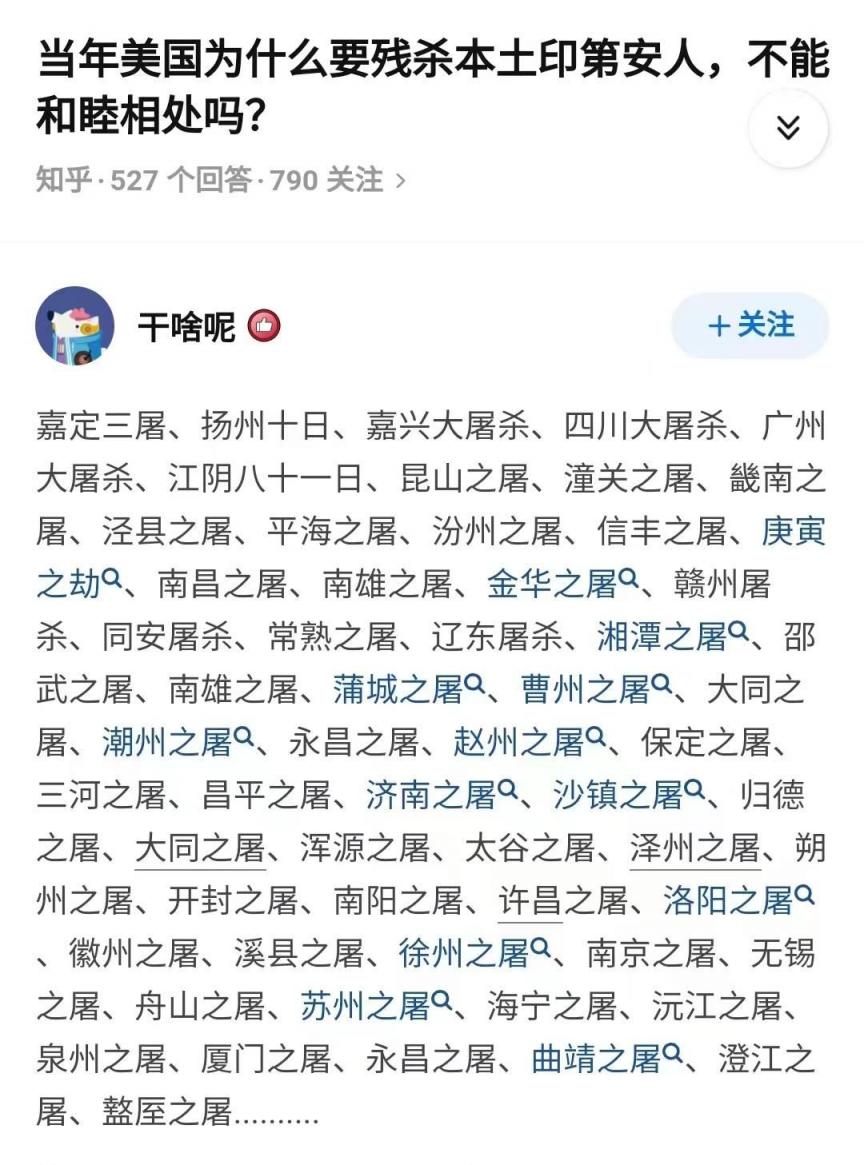The width and height of the screenshot is (864, 1165).
Task: Open the 曹州之屠 search link
Action: (x=596, y=689)
